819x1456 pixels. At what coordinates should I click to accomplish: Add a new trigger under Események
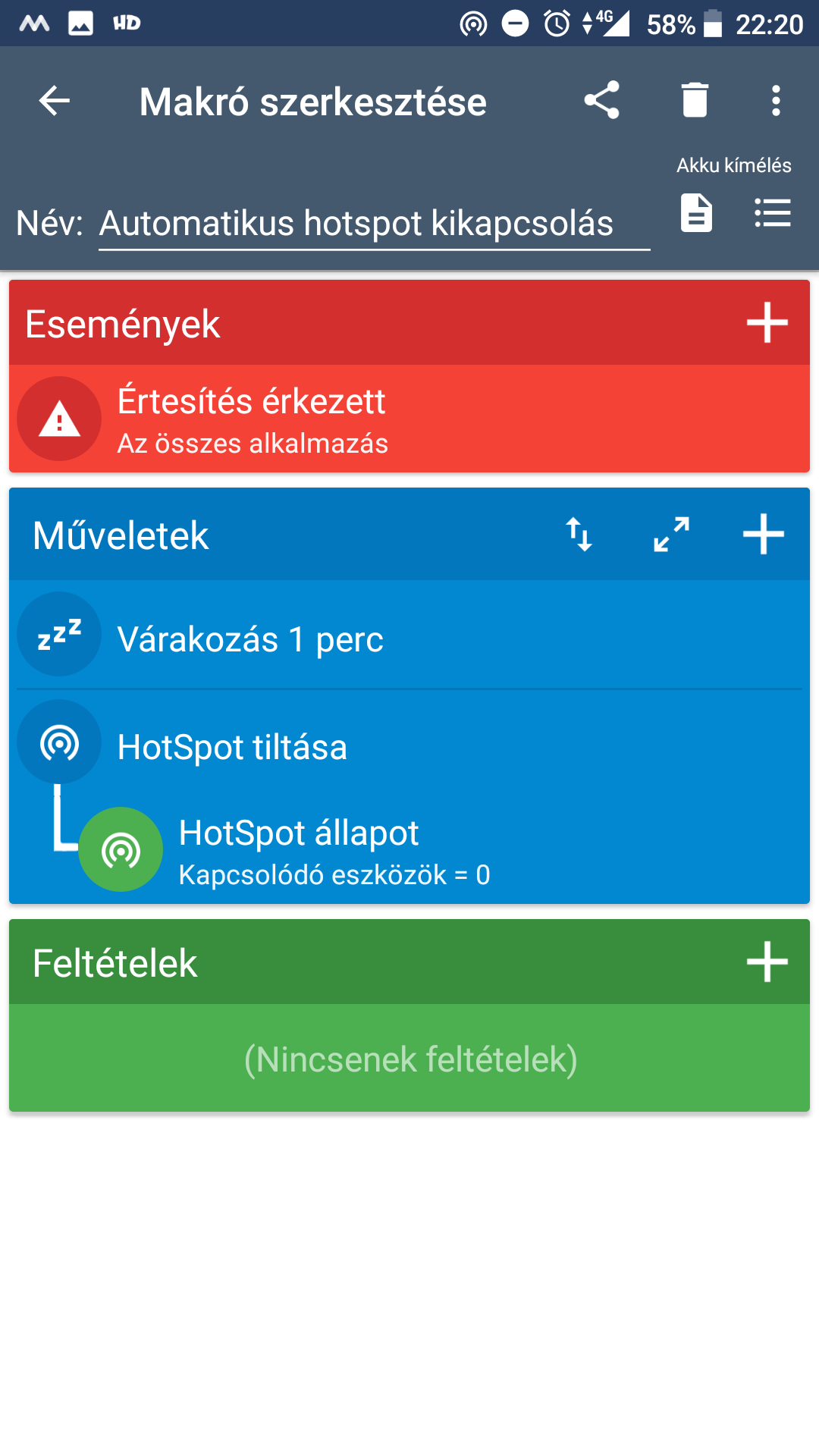coord(767,323)
